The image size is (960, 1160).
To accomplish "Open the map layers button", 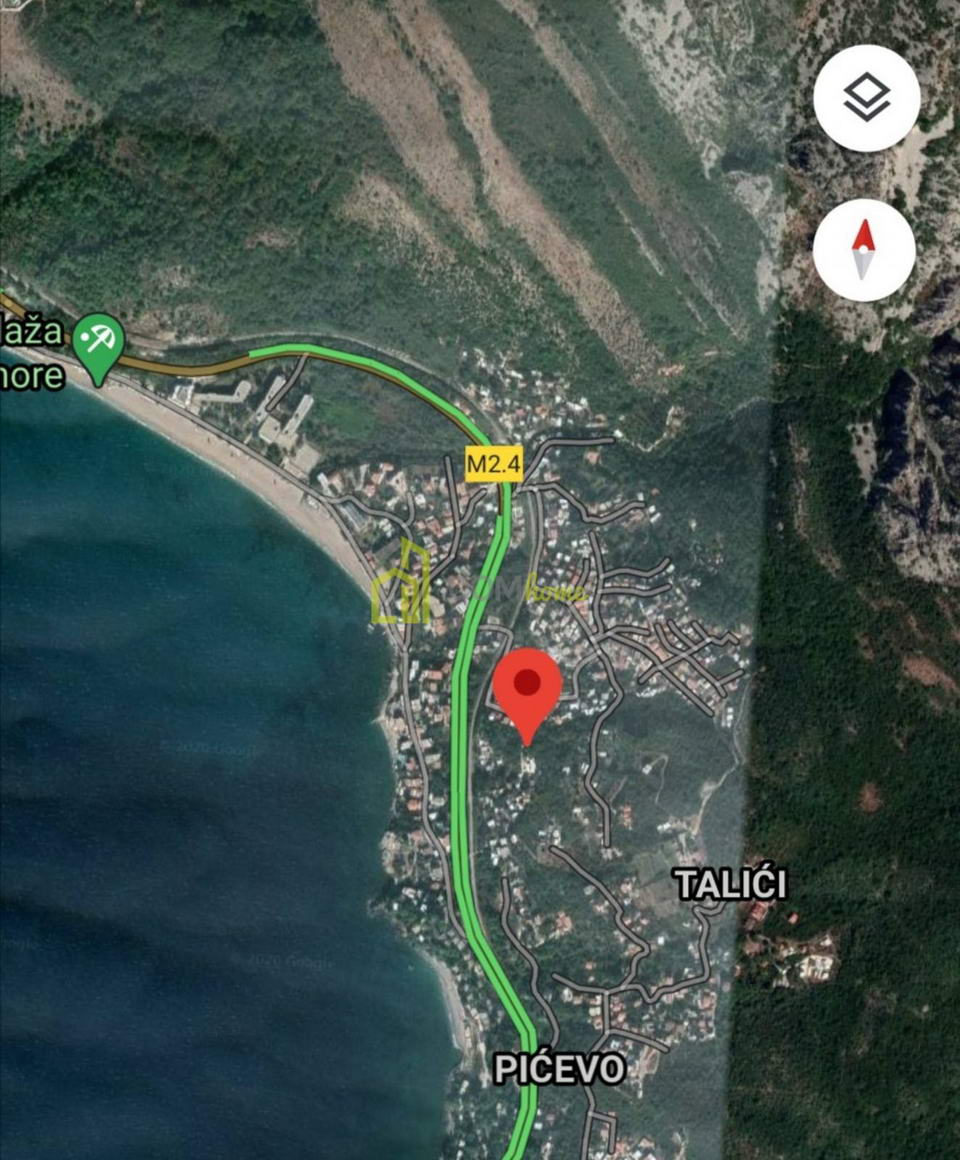I will 866,98.
